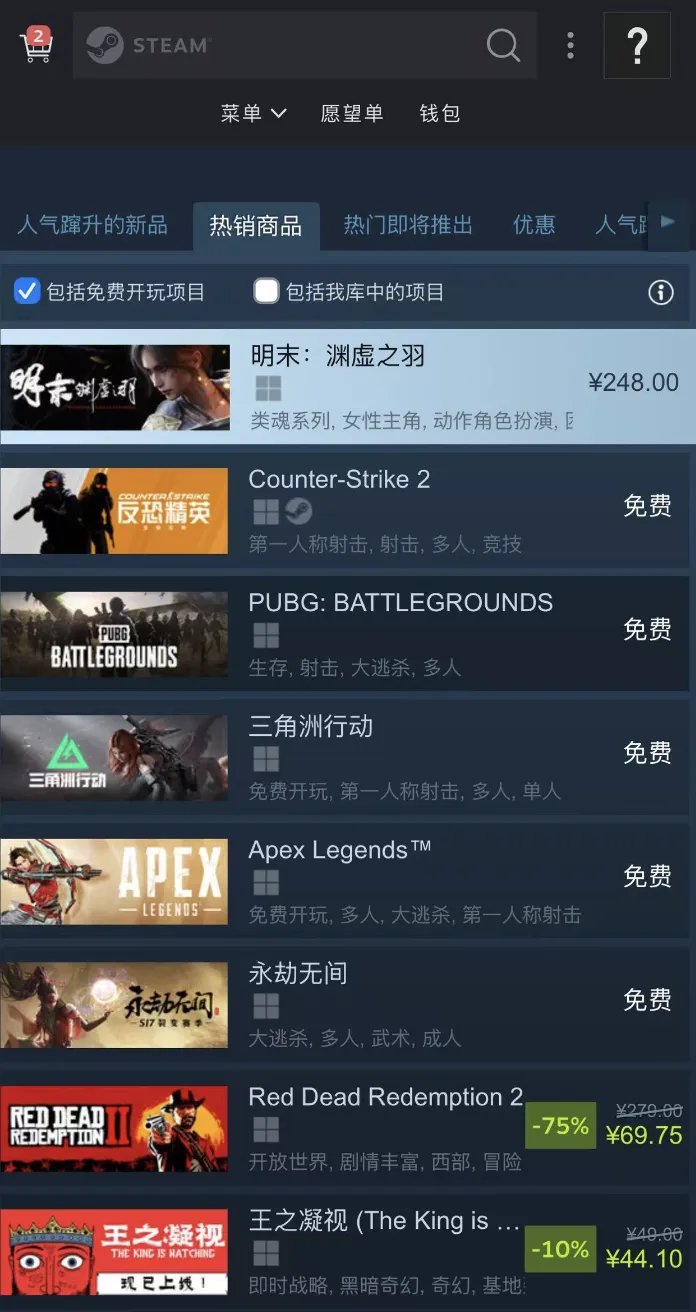Switch to the 热门即将推出 tab
The width and height of the screenshot is (696, 1312).
click(x=408, y=225)
